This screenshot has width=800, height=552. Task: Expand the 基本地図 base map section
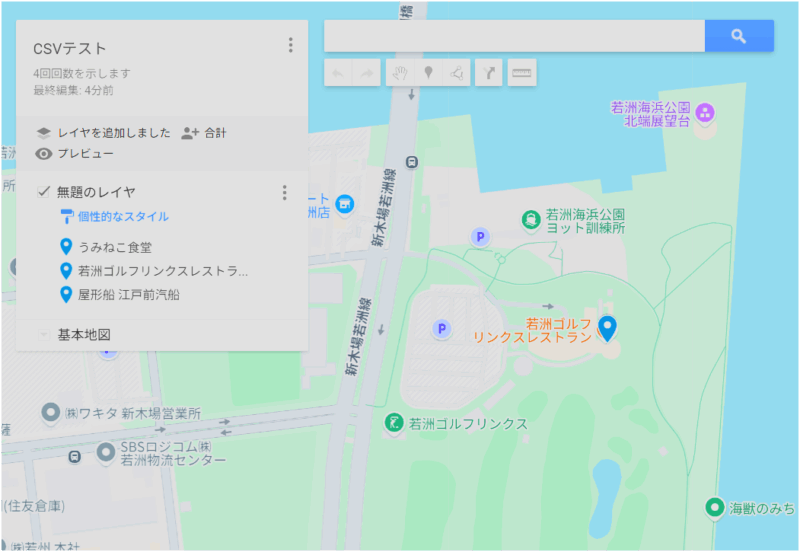tap(44, 334)
